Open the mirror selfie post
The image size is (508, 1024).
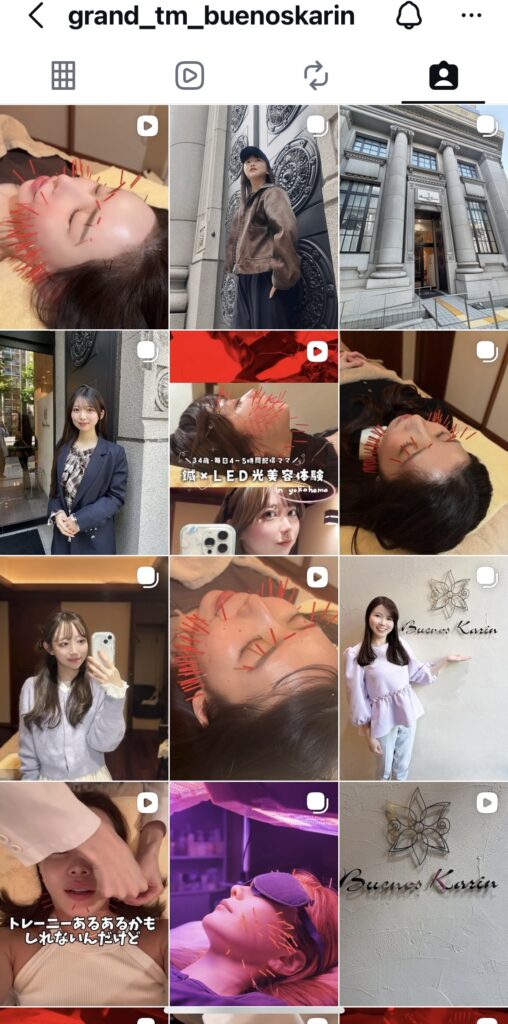tap(84, 668)
